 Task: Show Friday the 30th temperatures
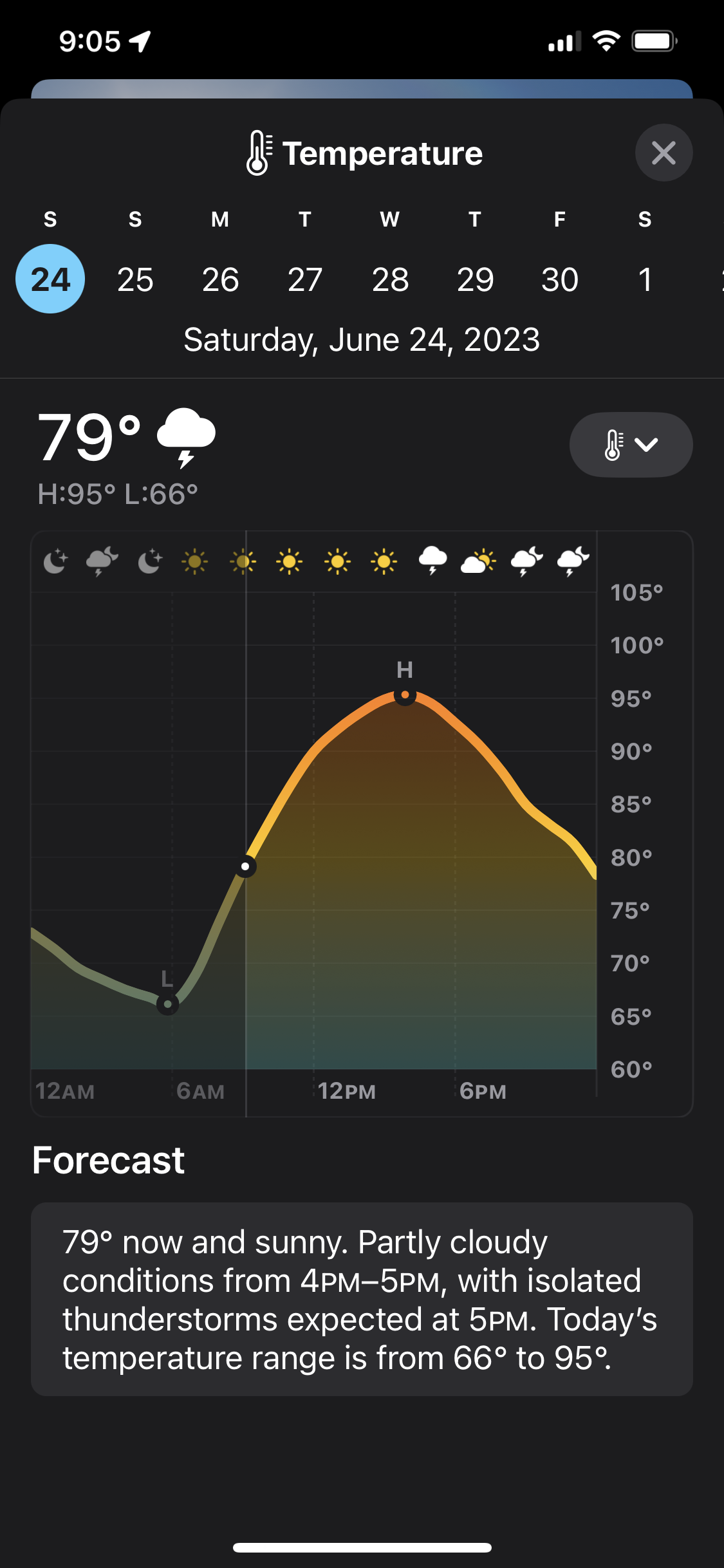click(560, 279)
